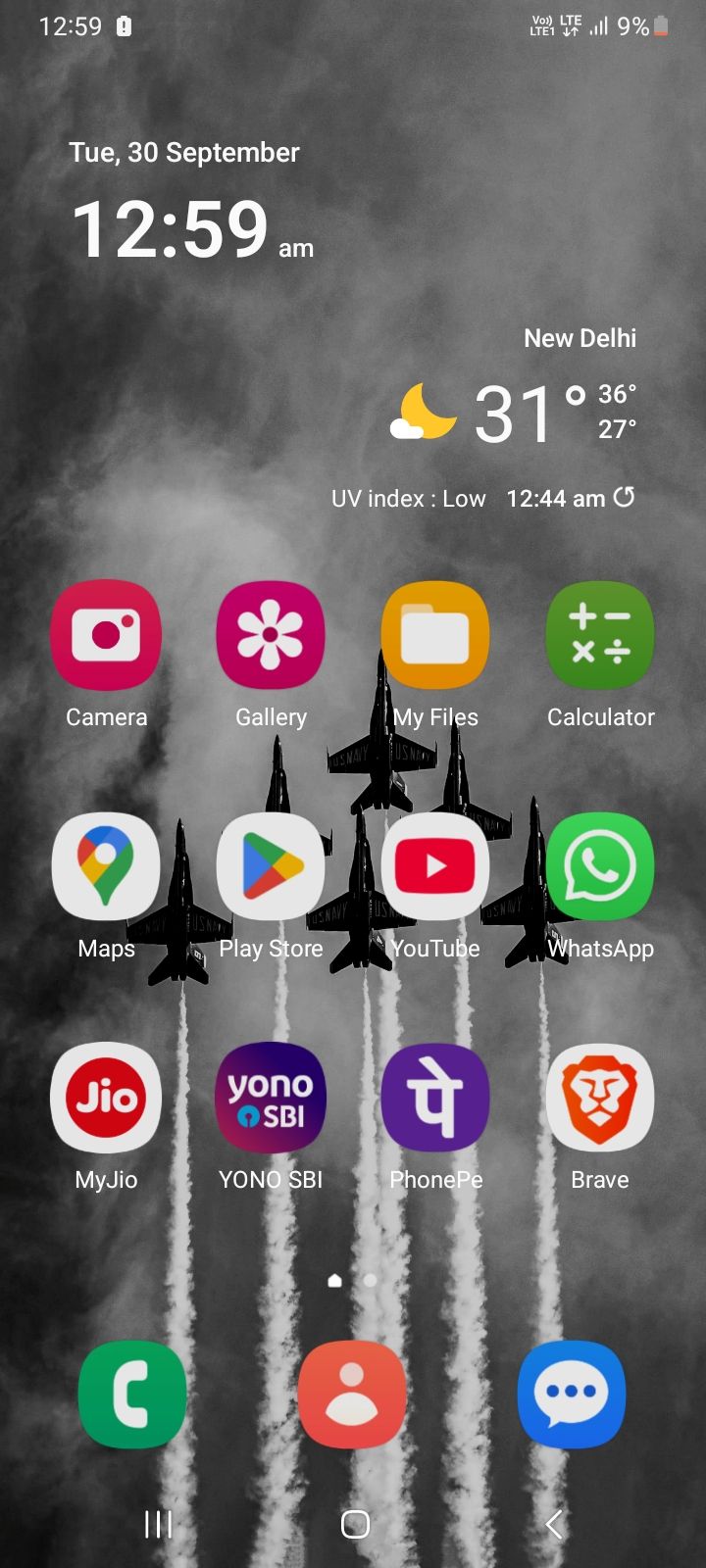Screen dimensions: 706x1568
Task: Open Contacts from the dock
Action: (x=352, y=1394)
